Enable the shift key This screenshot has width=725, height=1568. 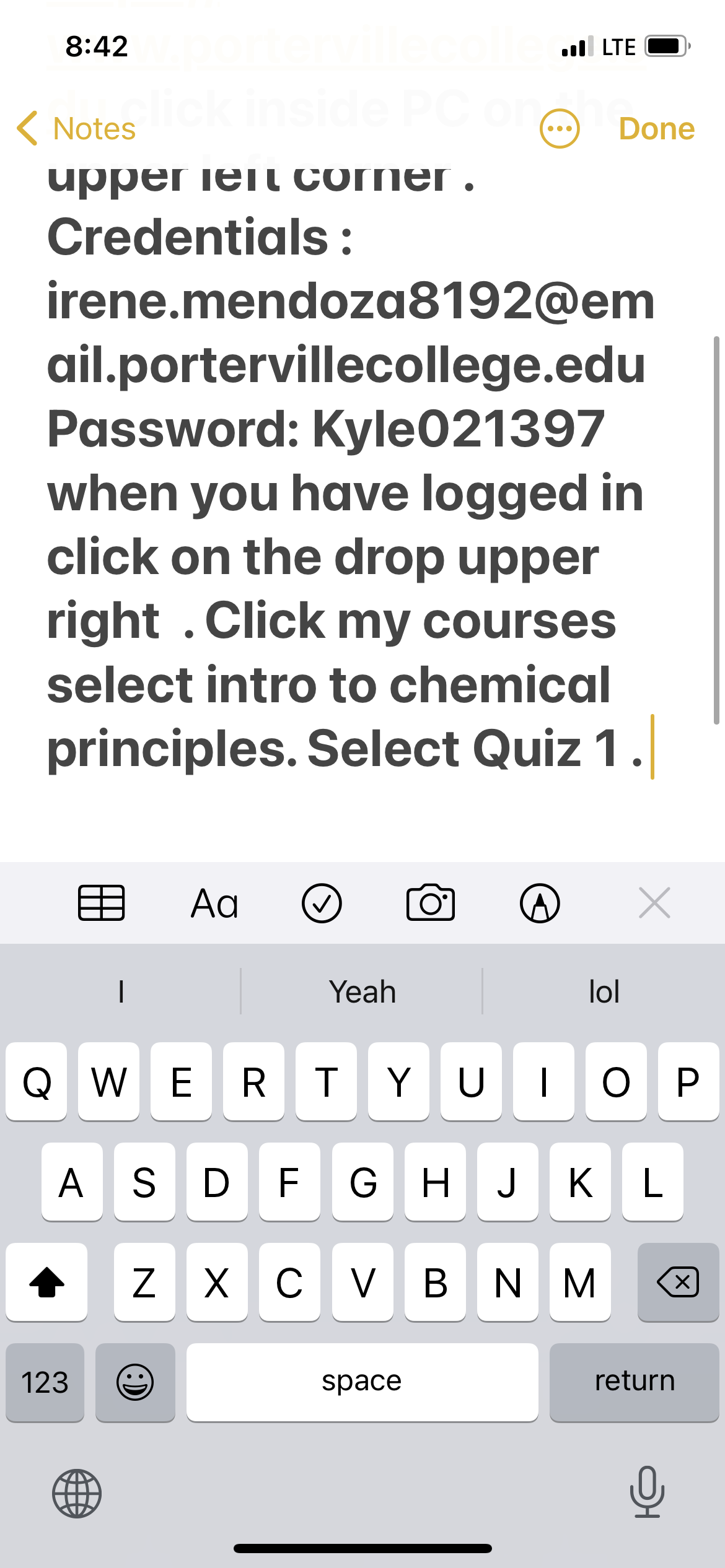click(x=46, y=1282)
